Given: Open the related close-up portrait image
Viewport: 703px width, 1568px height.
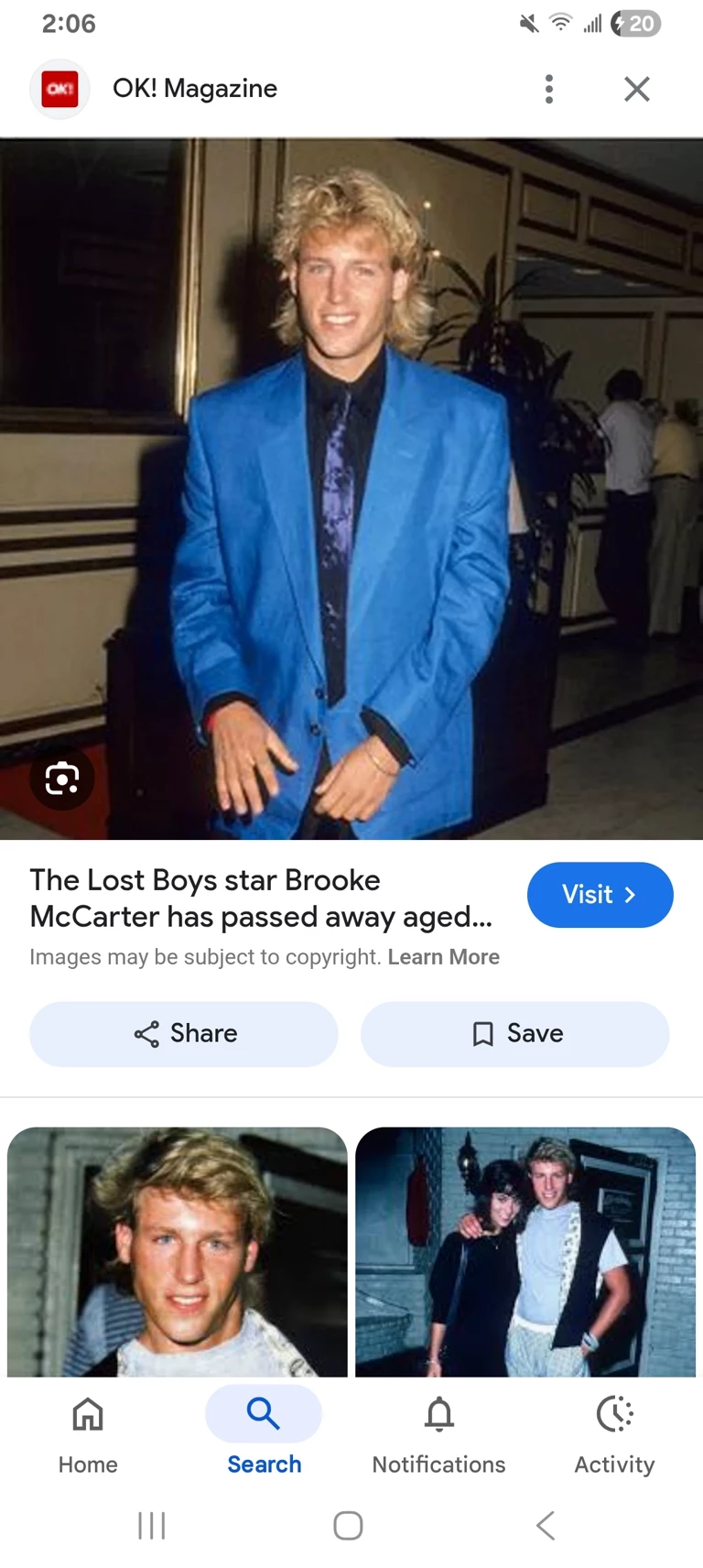Looking at the screenshot, I should (x=178, y=1251).
